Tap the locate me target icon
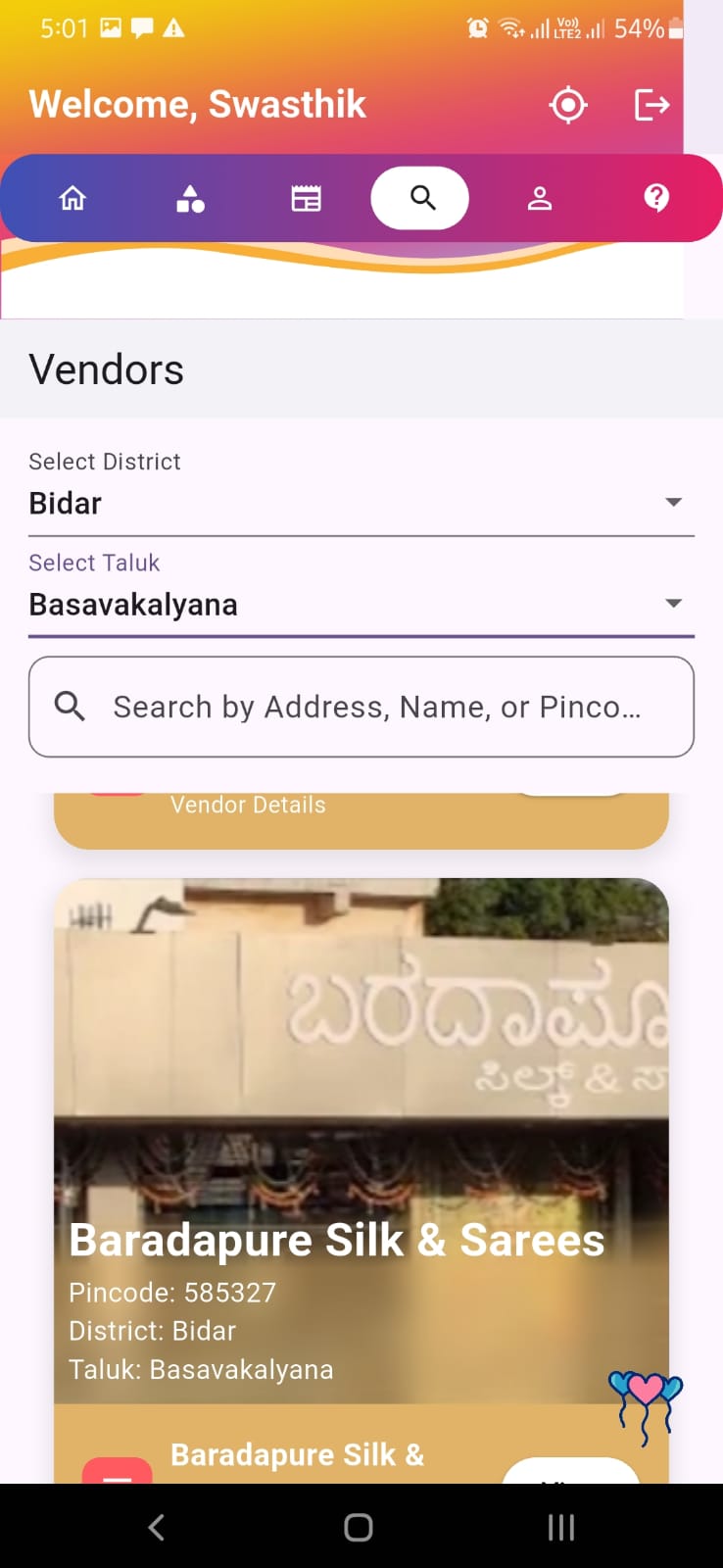 tap(568, 105)
